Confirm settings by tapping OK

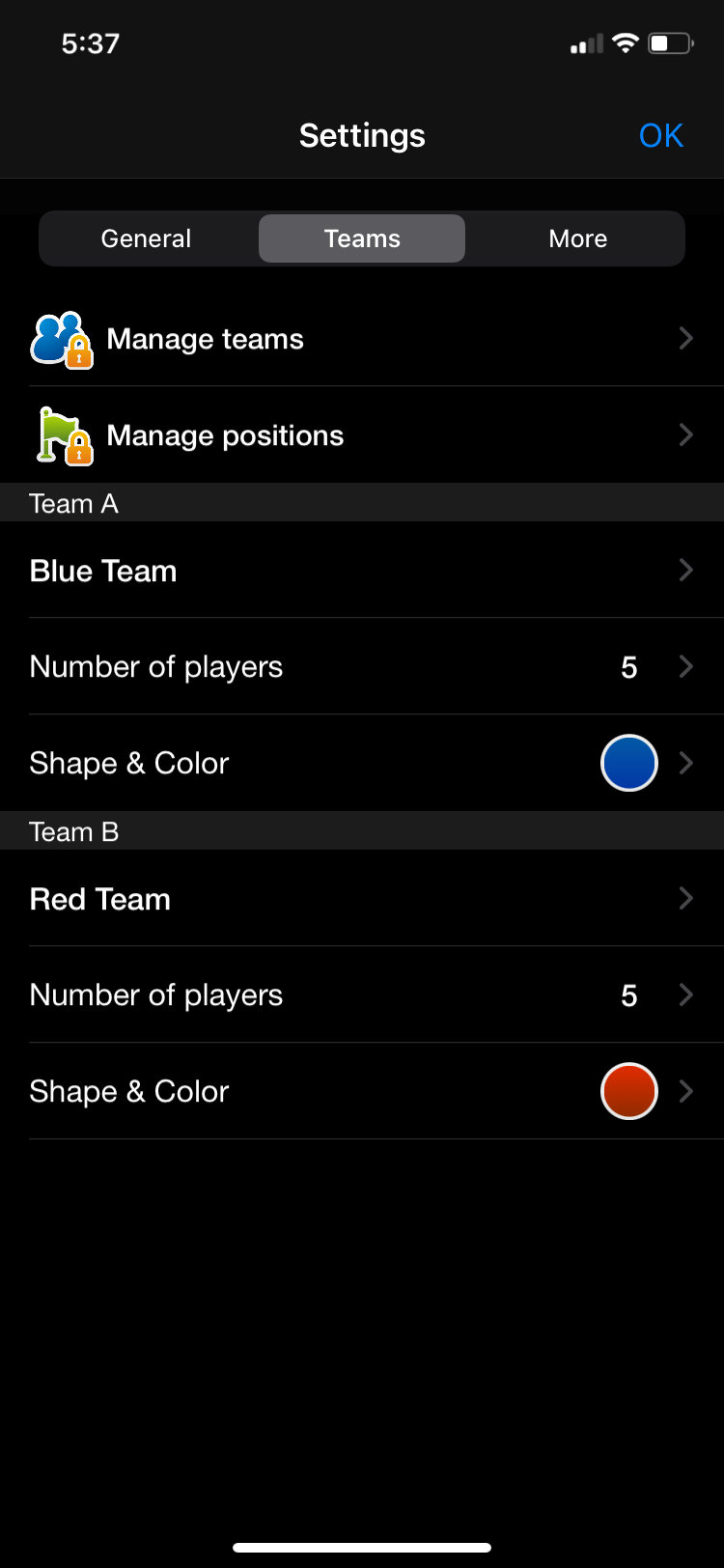(x=661, y=135)
